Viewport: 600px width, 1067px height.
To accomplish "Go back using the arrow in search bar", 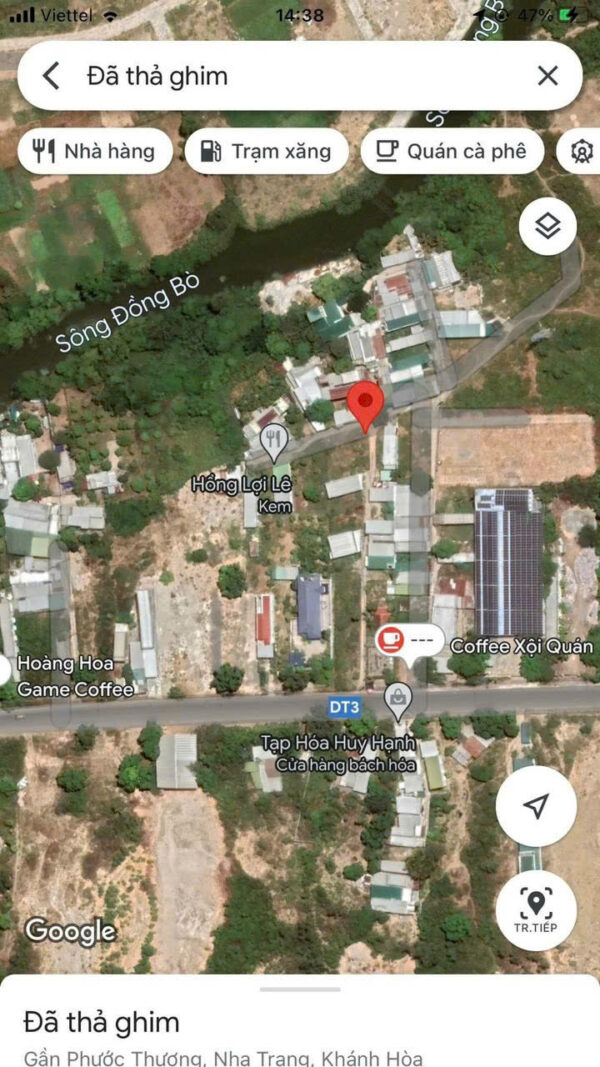I will click(x=51, y=76).
